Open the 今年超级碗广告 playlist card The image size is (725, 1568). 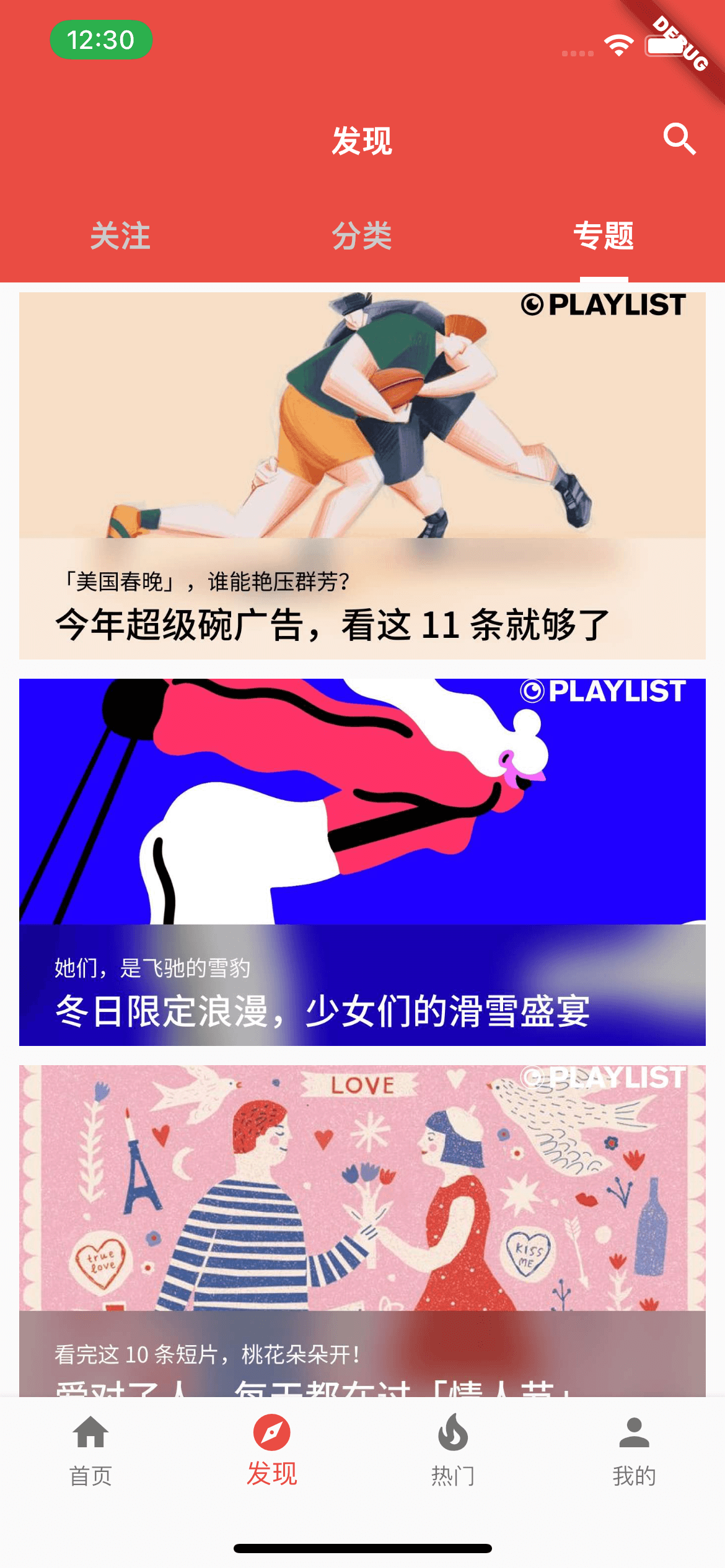362,475
